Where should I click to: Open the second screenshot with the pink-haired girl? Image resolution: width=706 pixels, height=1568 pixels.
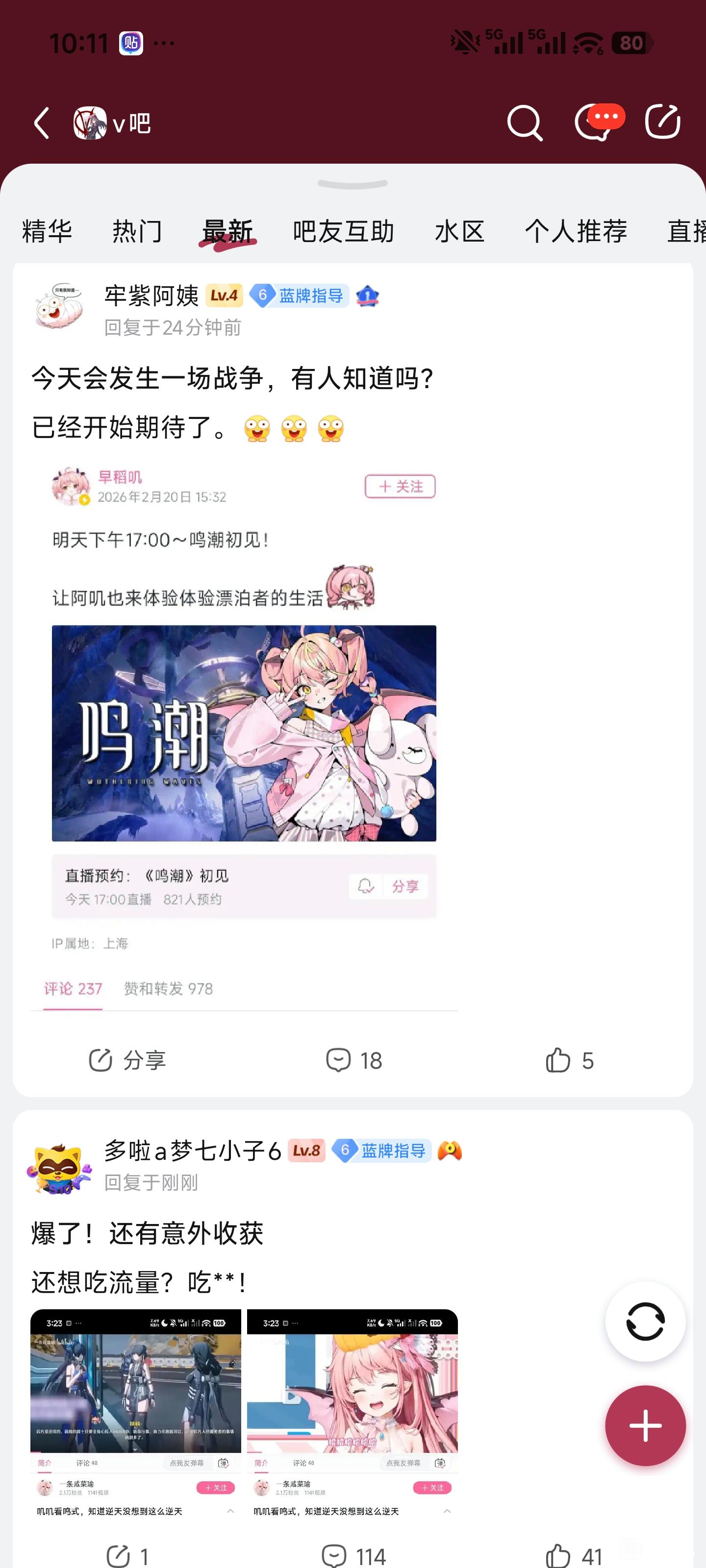pos(352,1415)
